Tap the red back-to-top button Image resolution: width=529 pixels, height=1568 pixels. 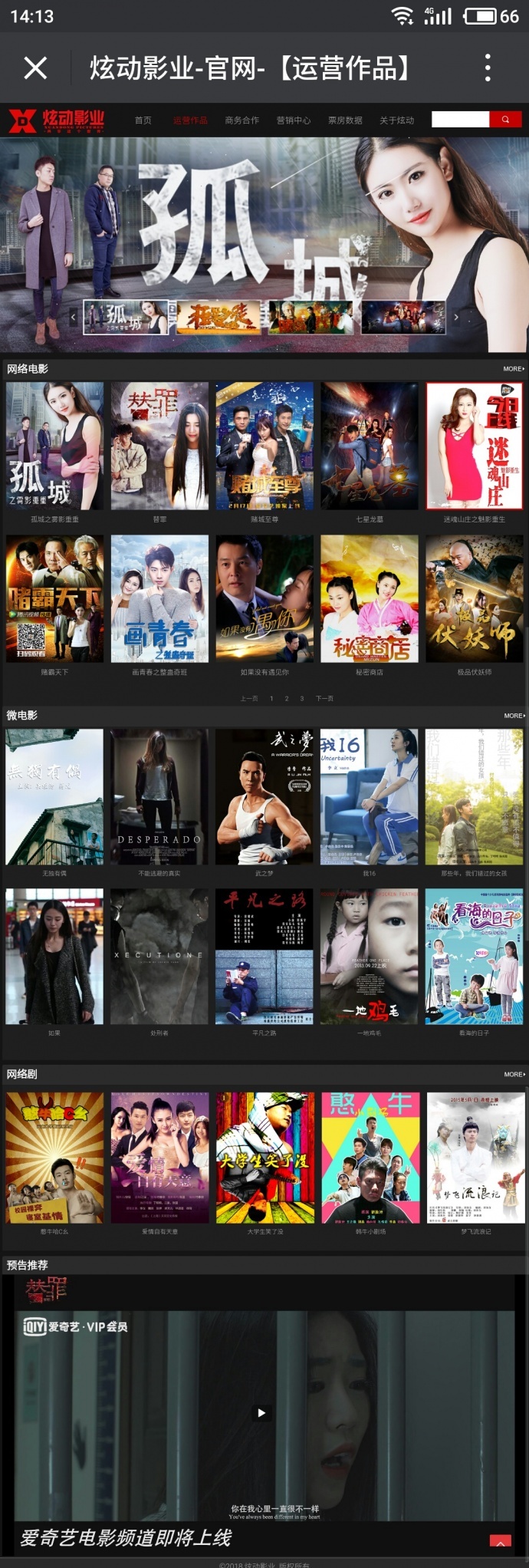pos(500,1540)
